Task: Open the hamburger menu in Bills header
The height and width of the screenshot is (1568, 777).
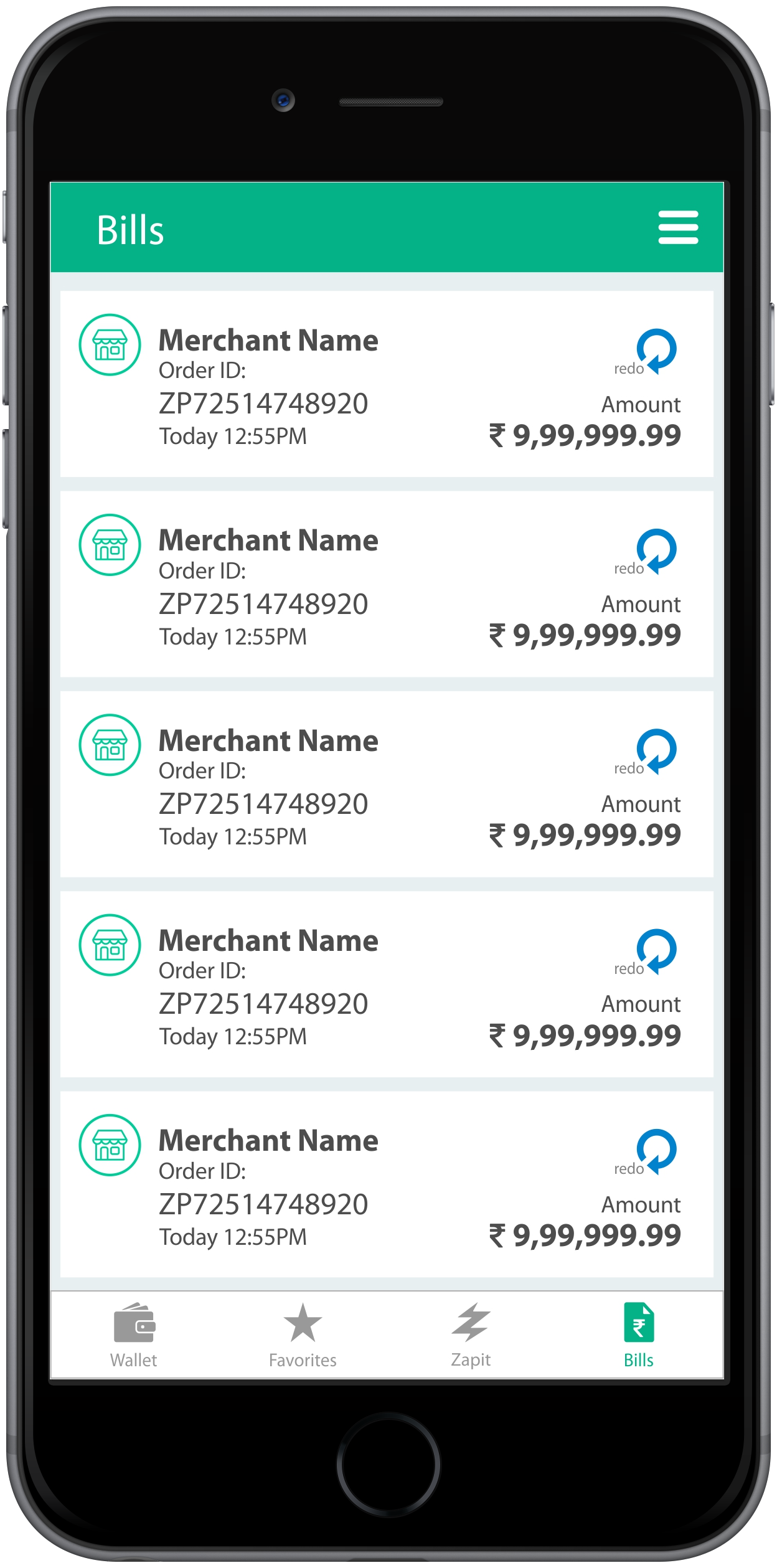Action: tap(678, 227)
